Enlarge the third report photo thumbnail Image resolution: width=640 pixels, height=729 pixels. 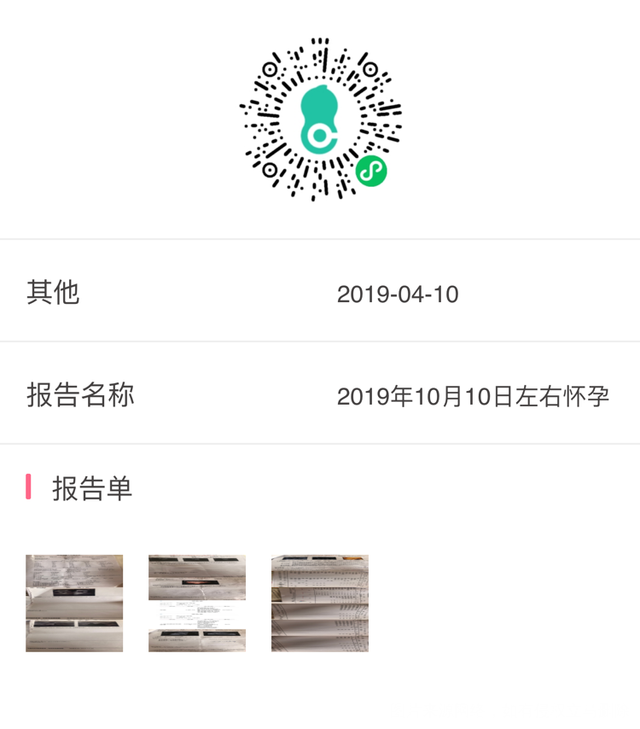pyautogui.click(x=319, y=603)
